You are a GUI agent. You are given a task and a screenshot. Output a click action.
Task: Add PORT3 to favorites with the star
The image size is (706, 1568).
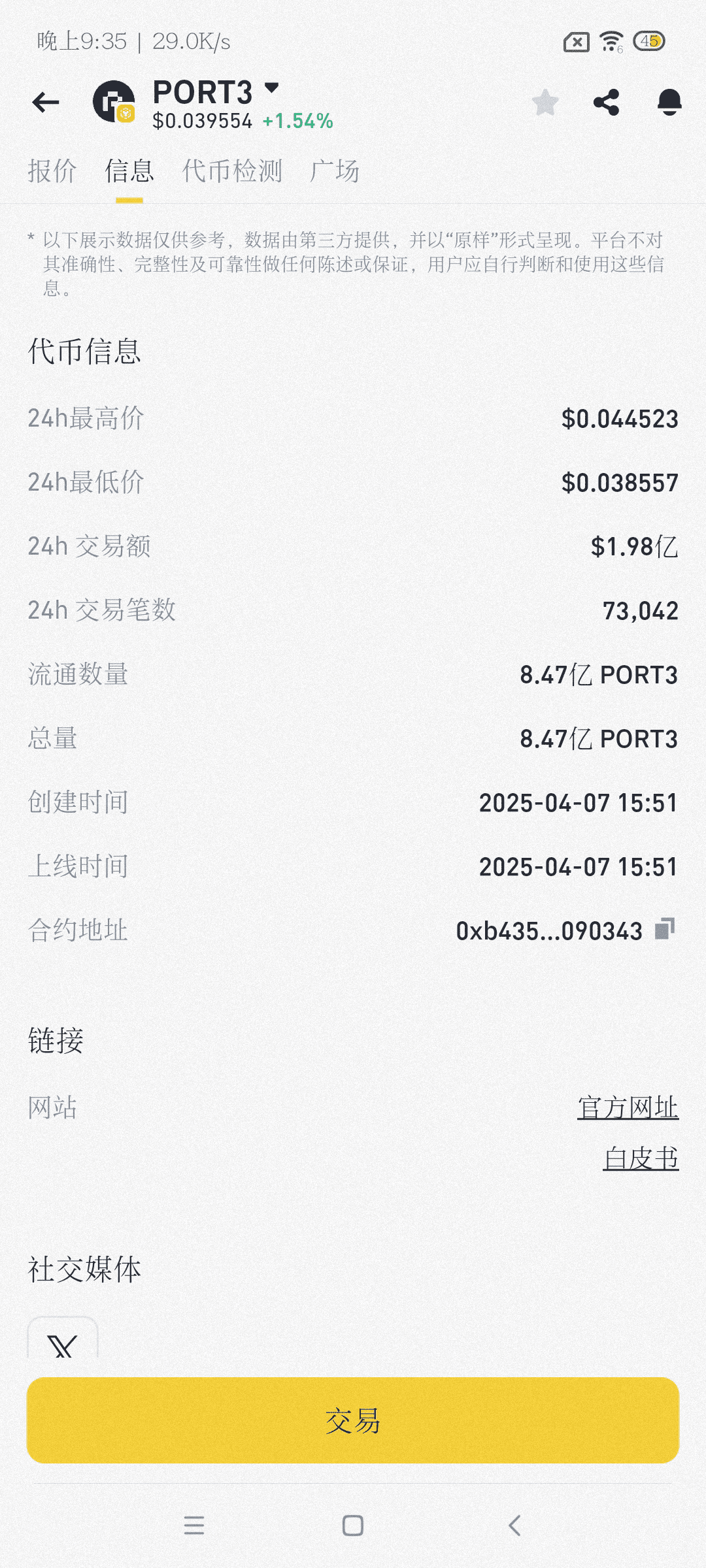pyautogui.click(x=545, y=103)
